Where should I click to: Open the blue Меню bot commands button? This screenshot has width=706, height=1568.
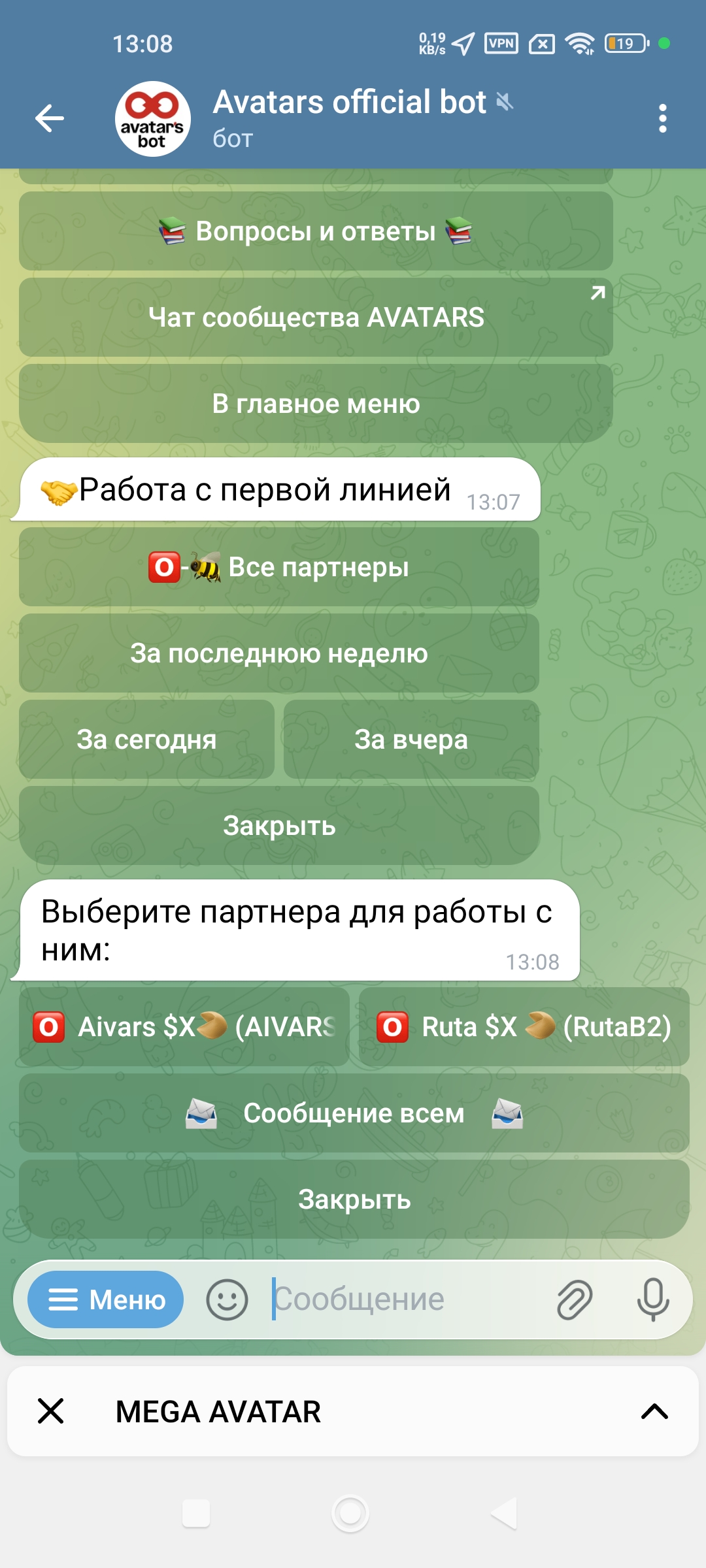pos(106,1299)
